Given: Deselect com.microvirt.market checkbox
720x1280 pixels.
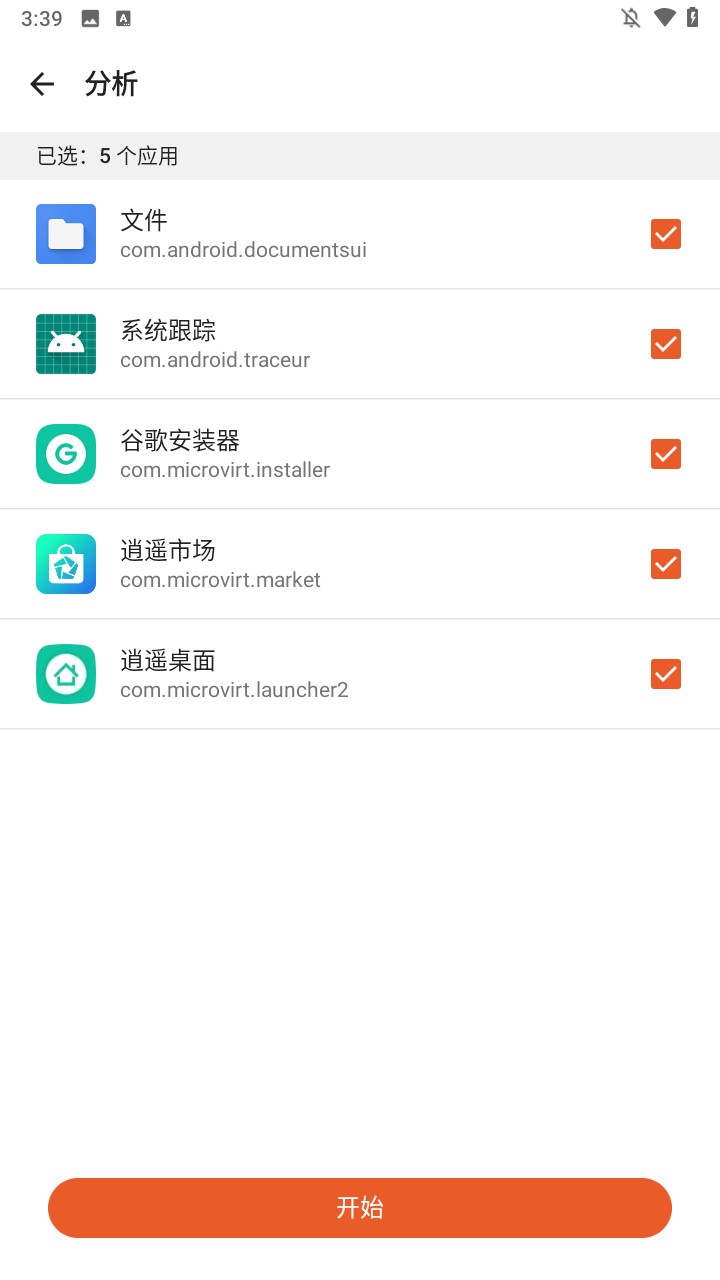Looking at the screenshot, I should click(665, 563).
